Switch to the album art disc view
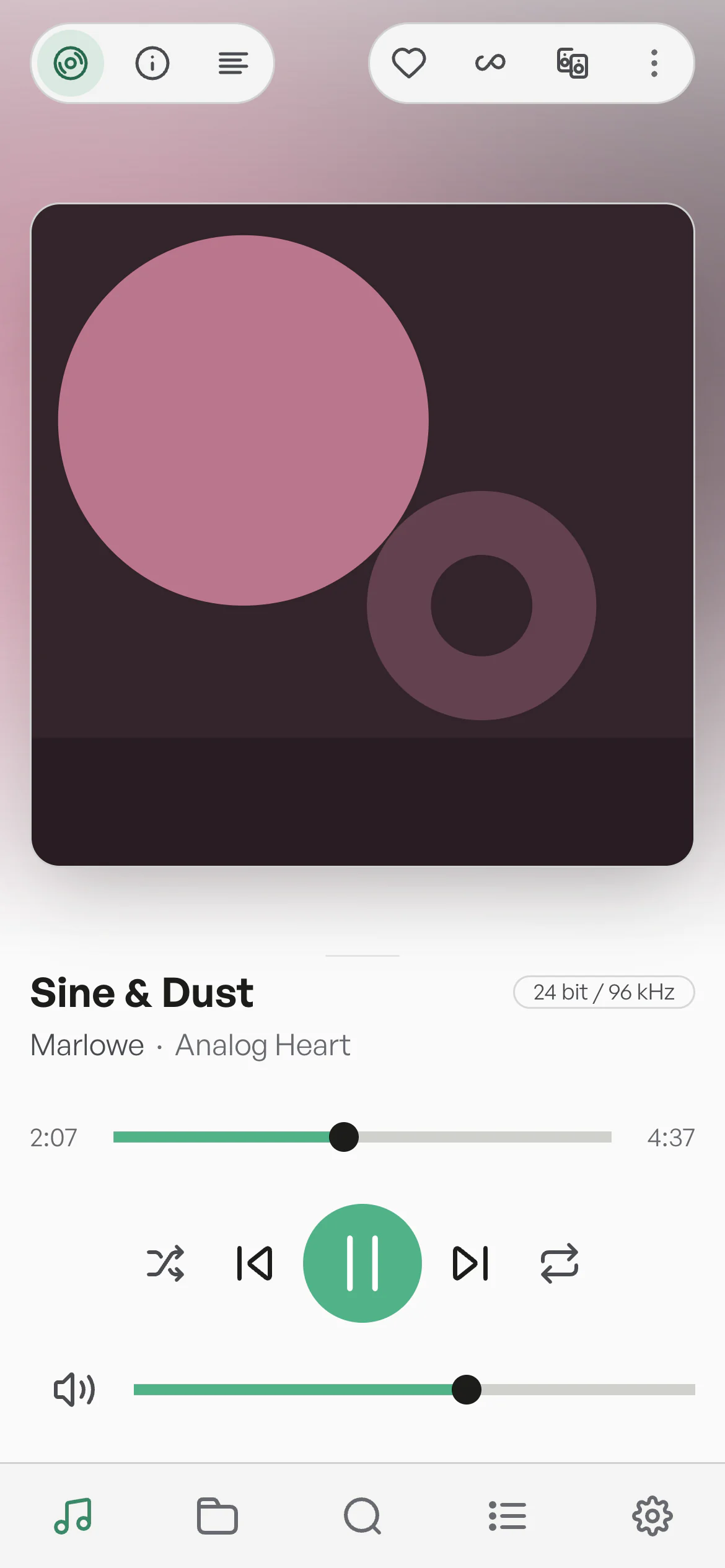This screenshot has height=1568, width=725. (71, 63)
